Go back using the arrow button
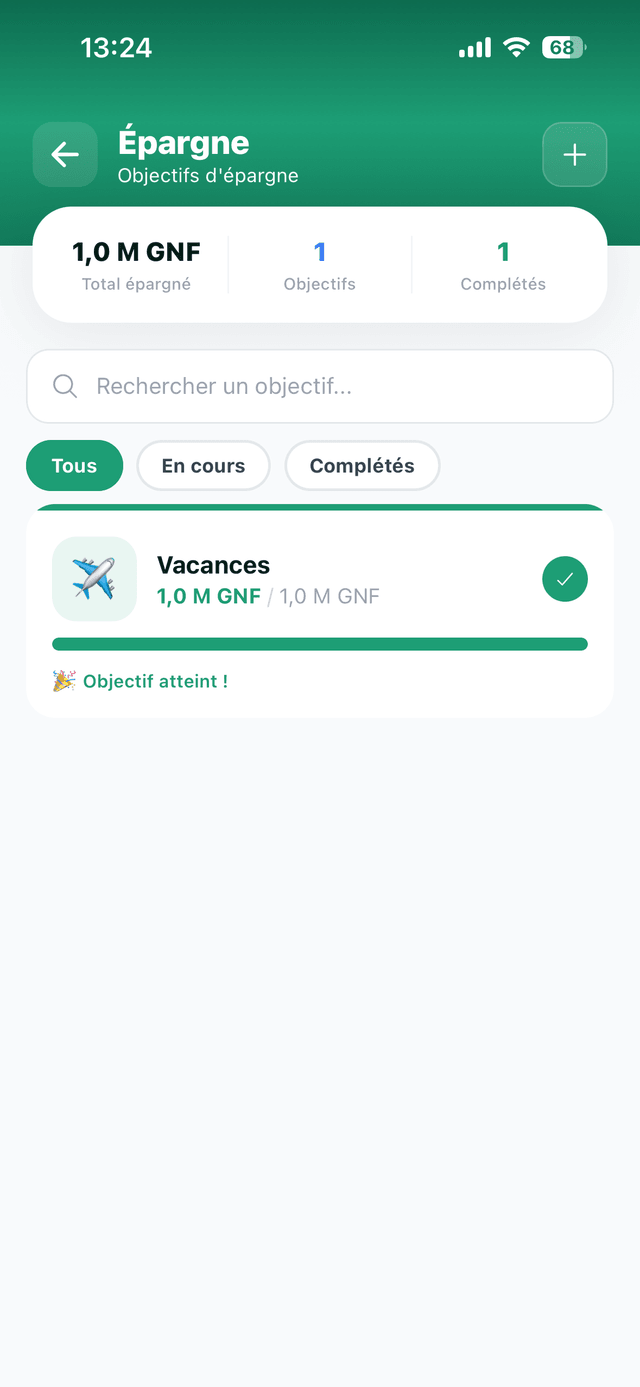This screenshot has width=640, height=1387. click(x=65, y=154)
